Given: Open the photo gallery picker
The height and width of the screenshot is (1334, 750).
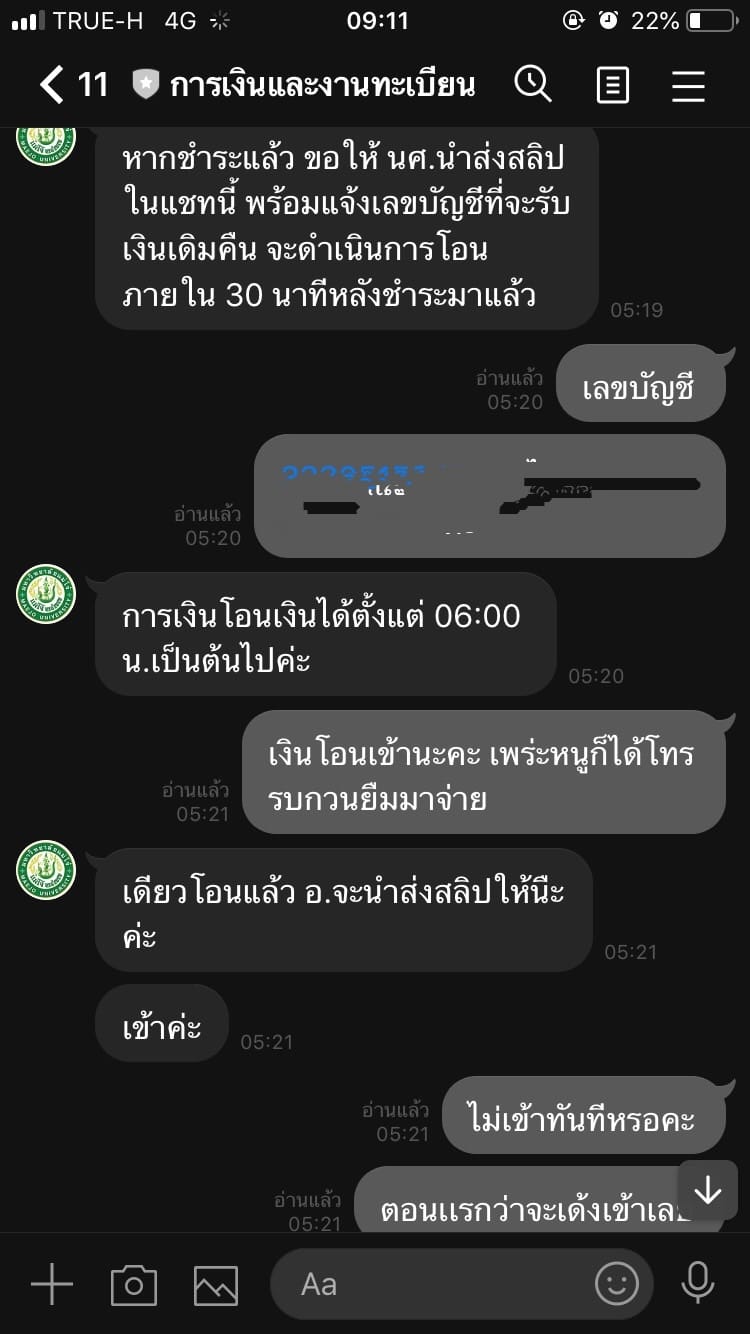Looking at the screenshot, I should tap(215, 1283).
